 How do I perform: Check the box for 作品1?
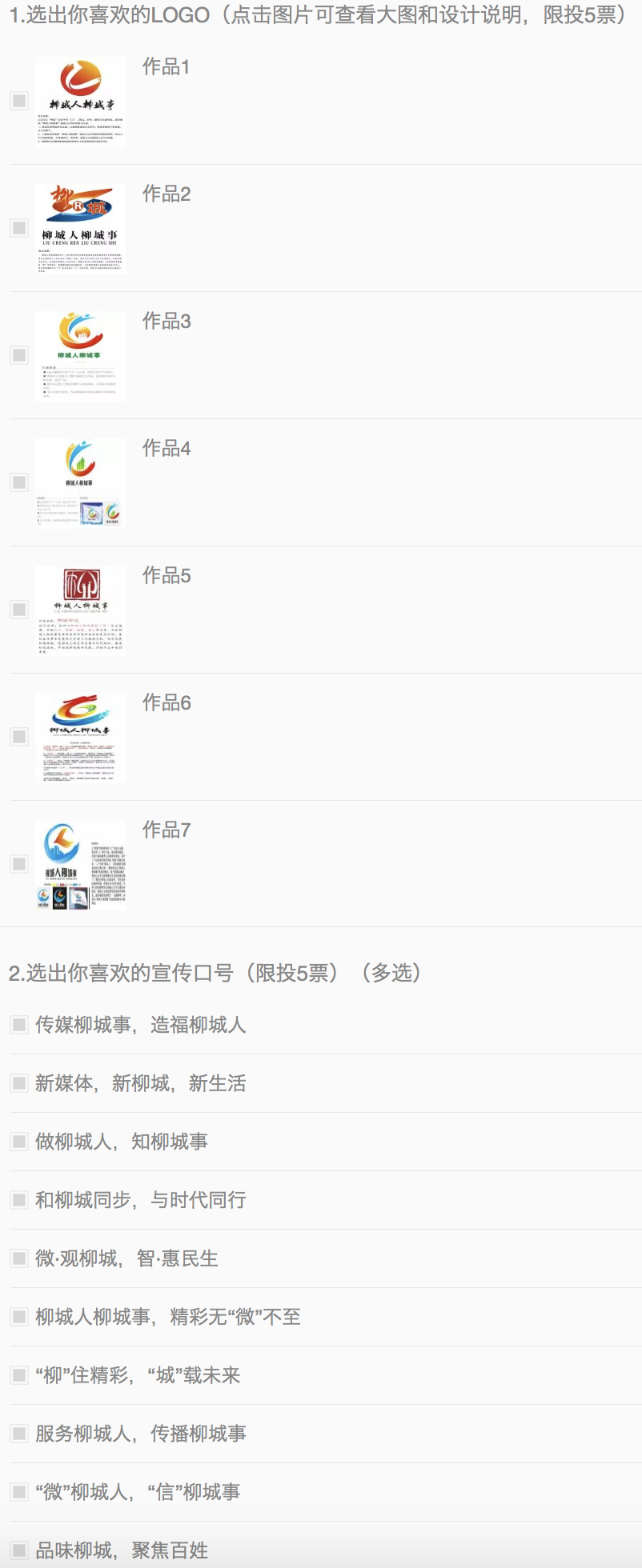(19, 101)
